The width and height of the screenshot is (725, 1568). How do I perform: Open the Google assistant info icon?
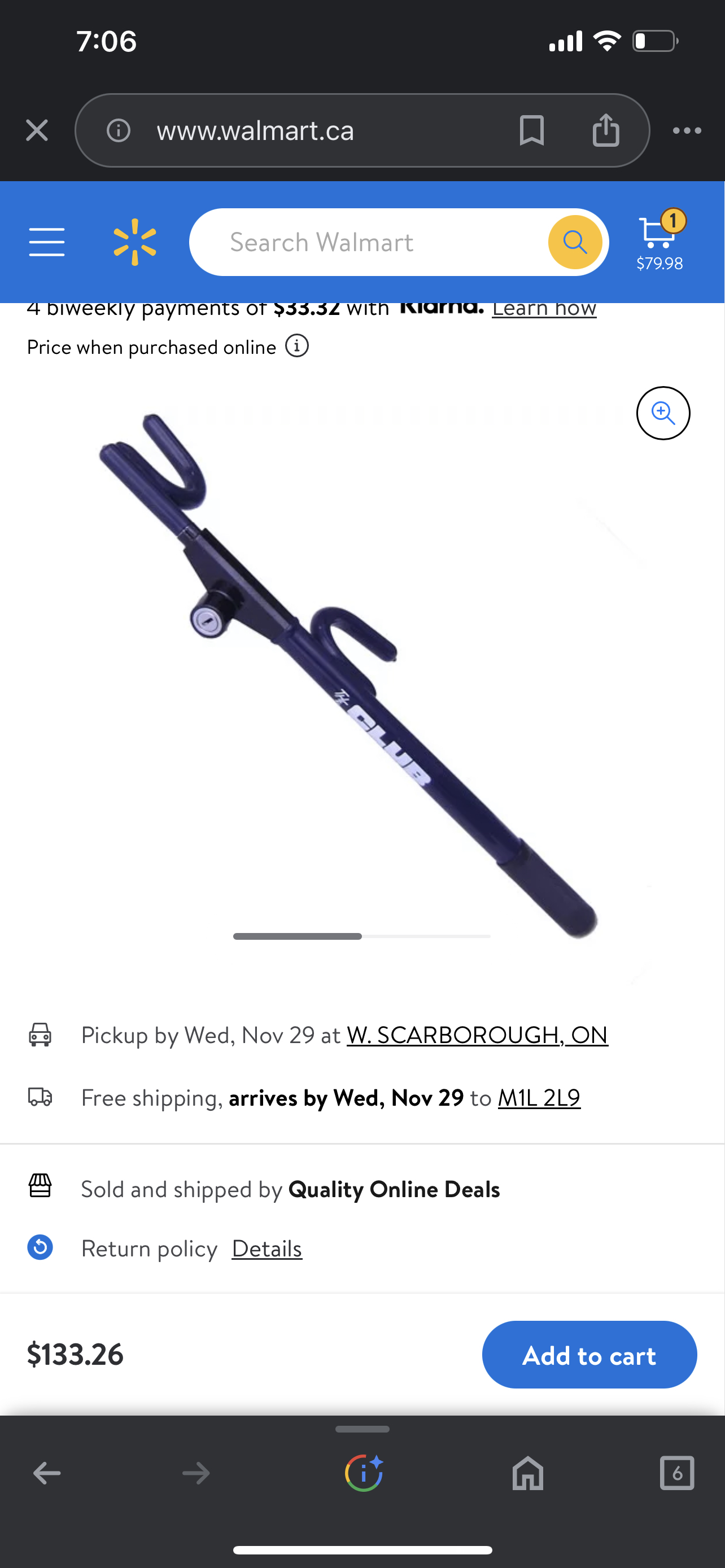tap(364, 1473)
